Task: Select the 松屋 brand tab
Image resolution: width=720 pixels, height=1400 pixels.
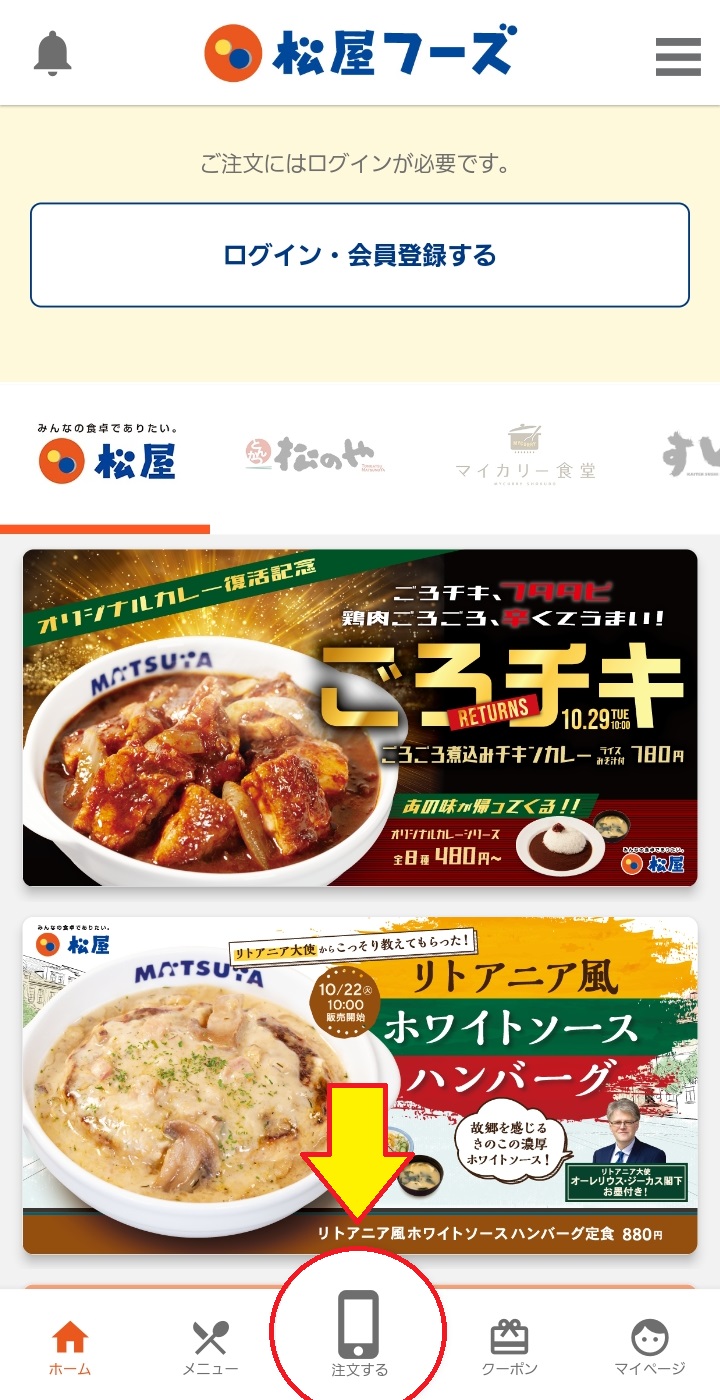Action: tap(106, 457)
